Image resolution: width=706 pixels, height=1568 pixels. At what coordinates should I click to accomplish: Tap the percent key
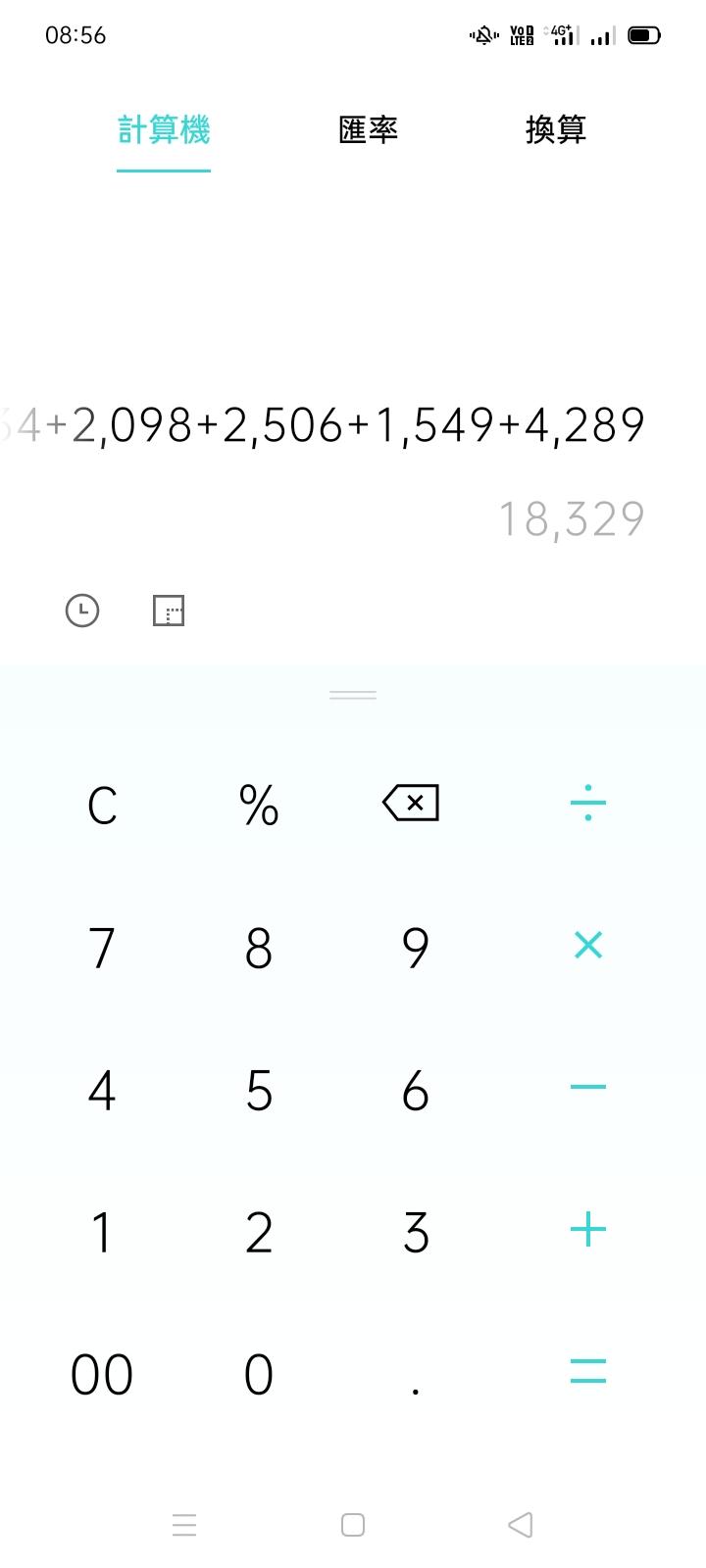[x=259, y=806]
